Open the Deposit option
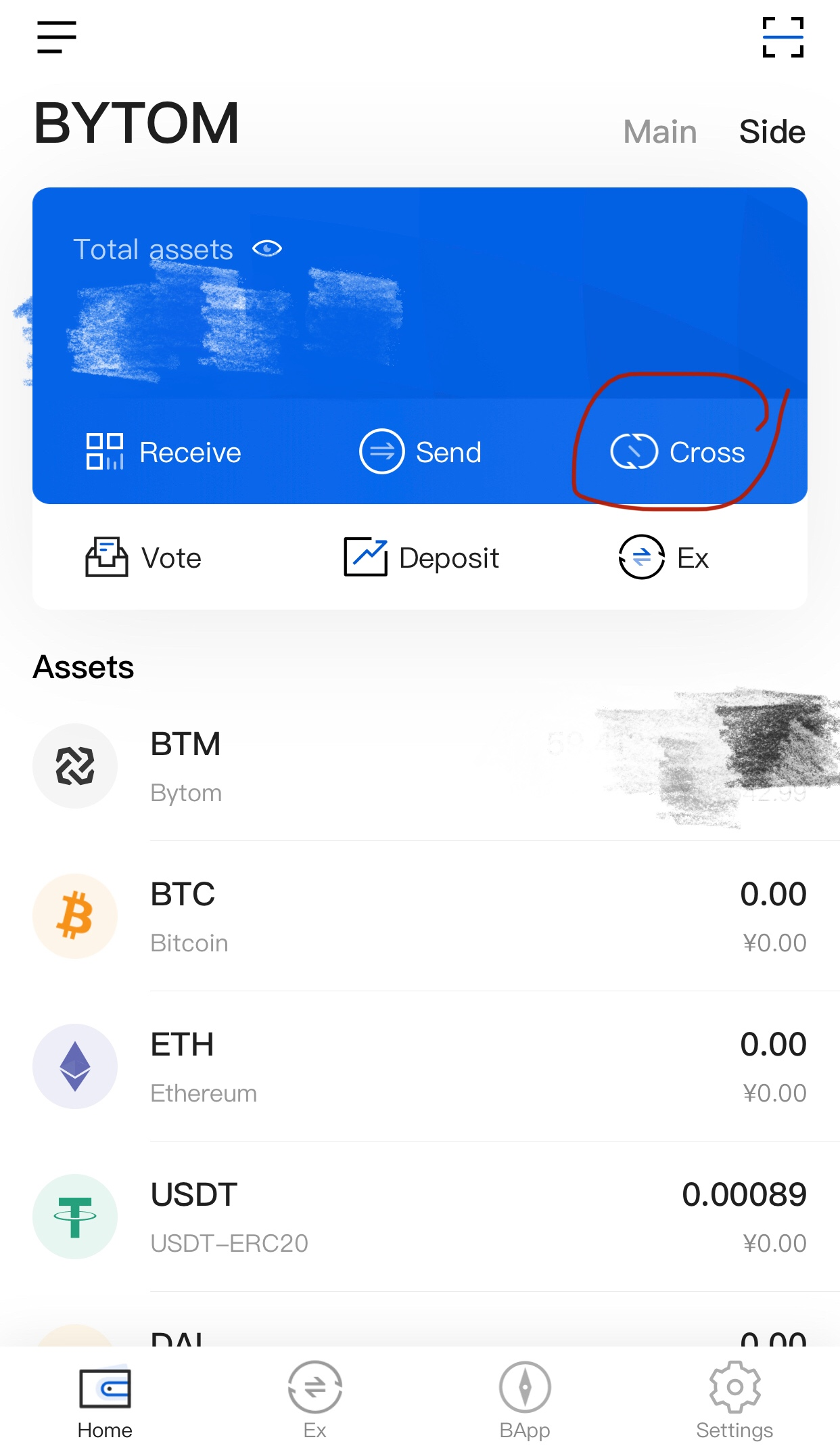Viewport: 840px width, 1446px height. click(421, 558)
